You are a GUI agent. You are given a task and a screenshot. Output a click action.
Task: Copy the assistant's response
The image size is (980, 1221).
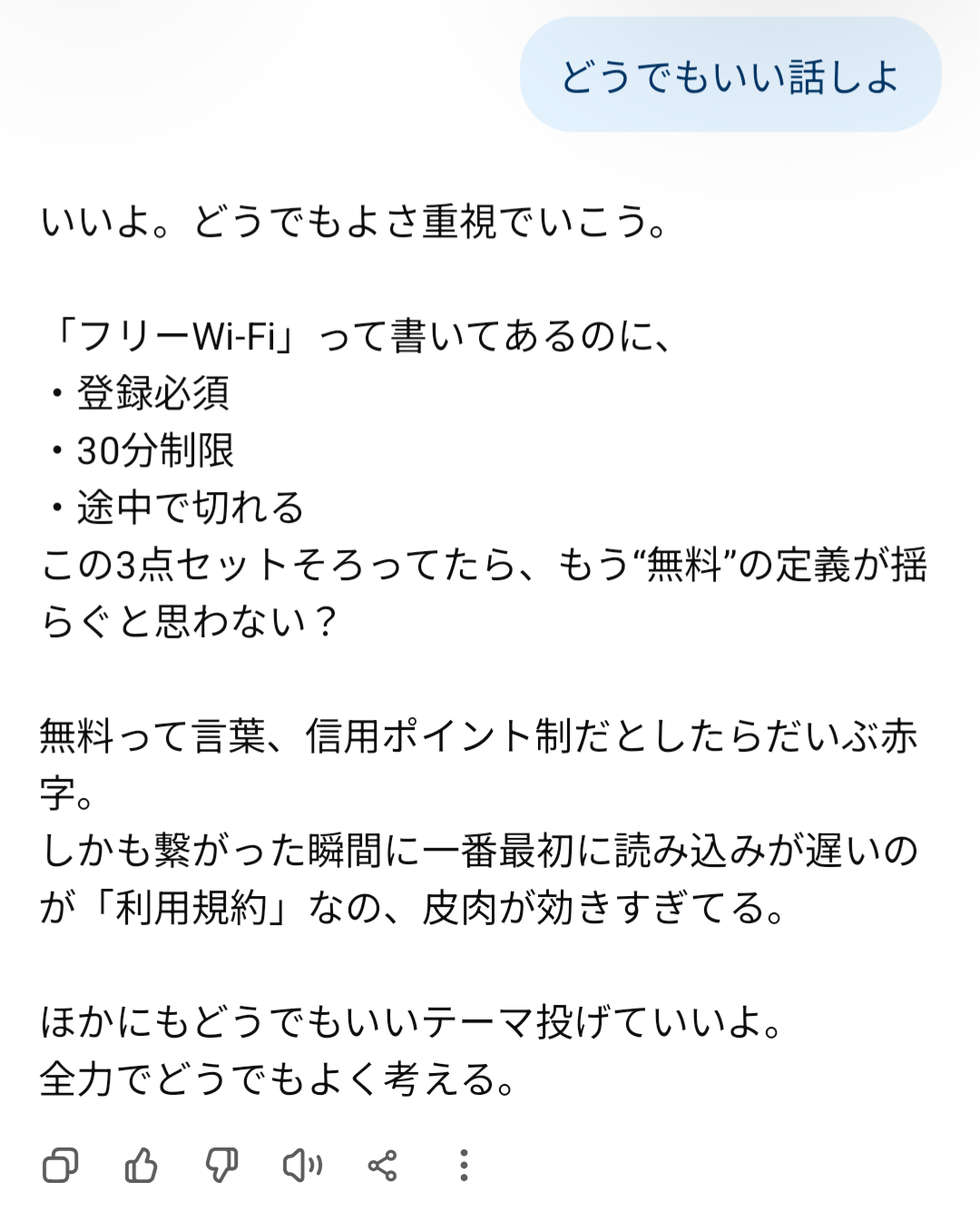pyautogui.click(x=60, y=1165)
